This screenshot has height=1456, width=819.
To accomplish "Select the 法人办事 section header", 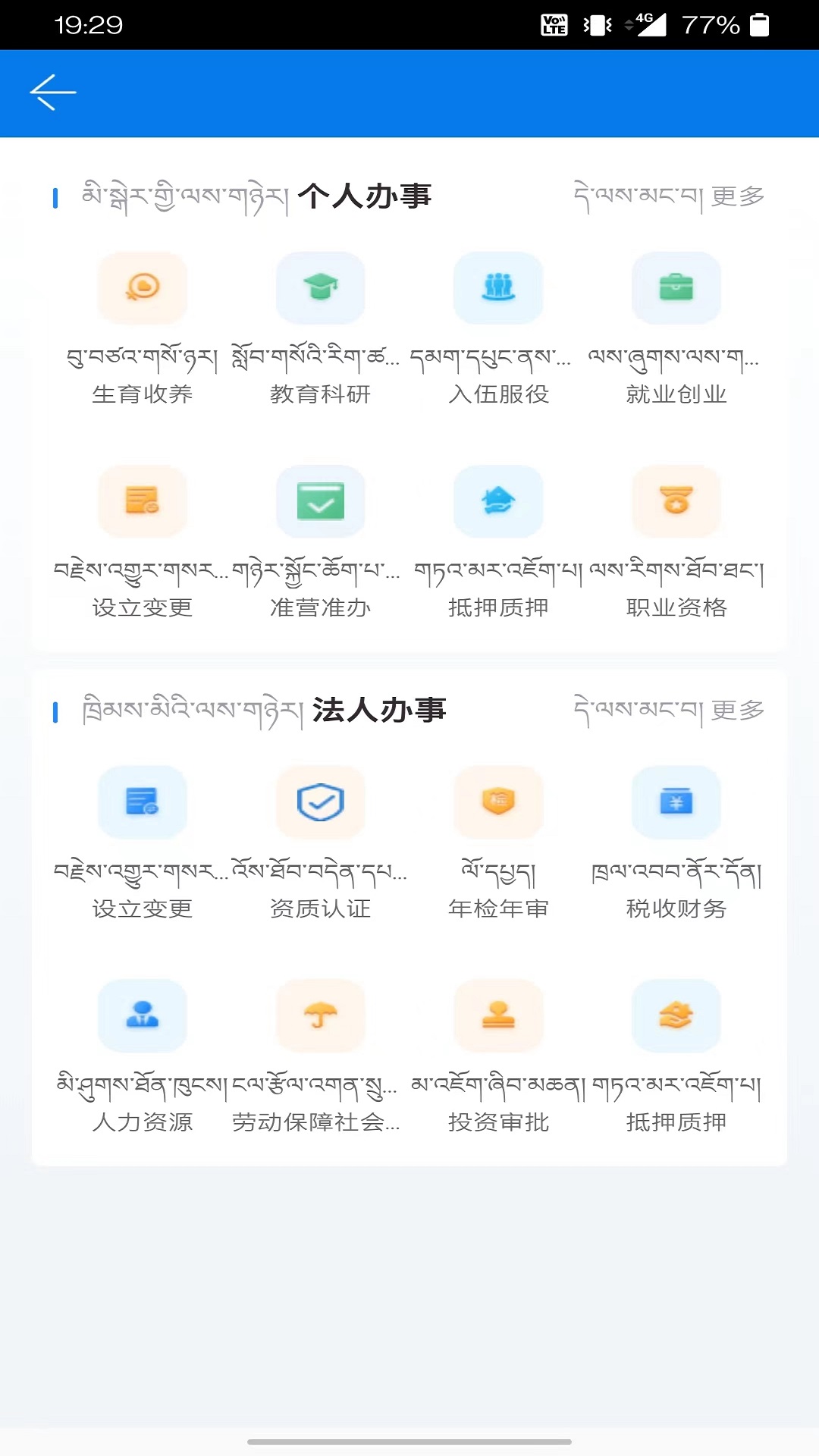I will (379, 711).
